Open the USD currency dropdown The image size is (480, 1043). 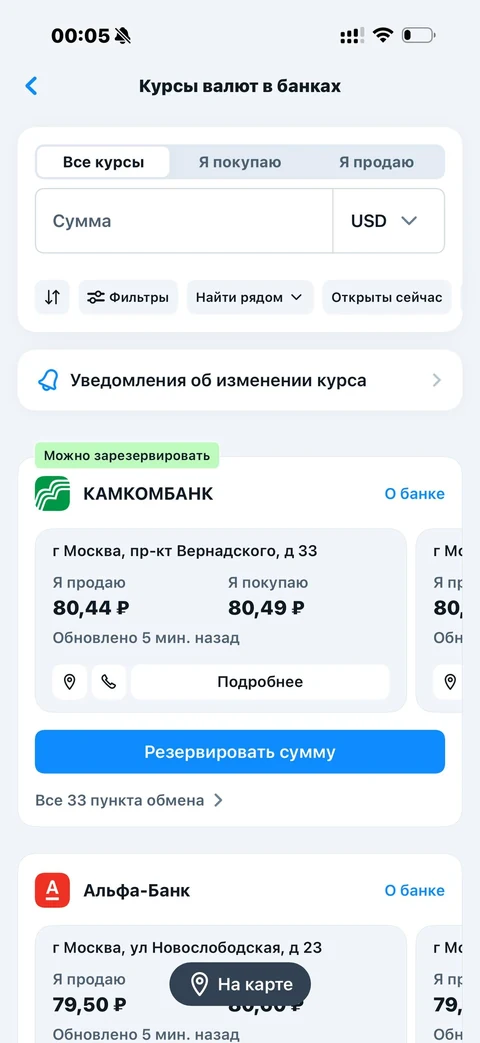pos(388,221)
